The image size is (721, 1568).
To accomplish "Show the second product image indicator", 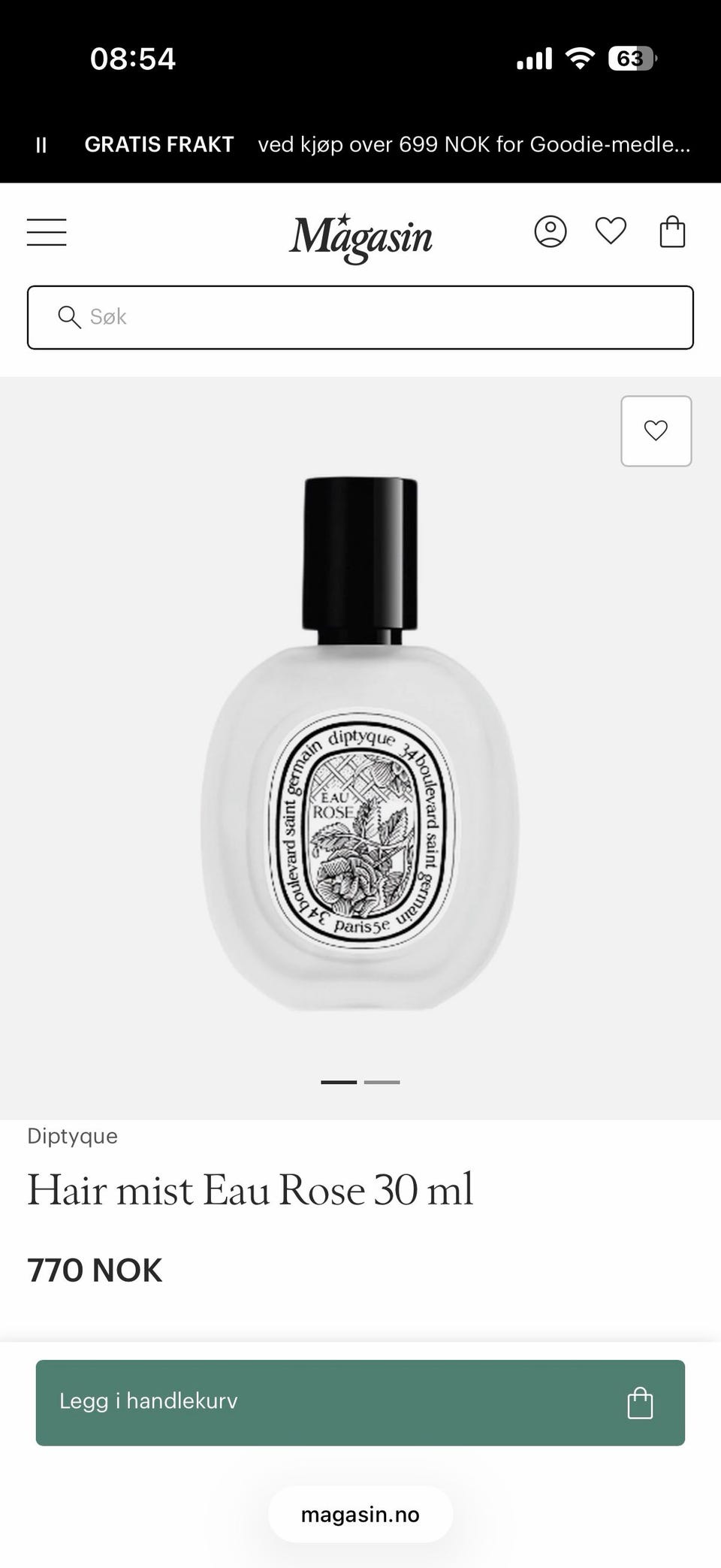I will pyautogui.click(x=382, y=1082).
